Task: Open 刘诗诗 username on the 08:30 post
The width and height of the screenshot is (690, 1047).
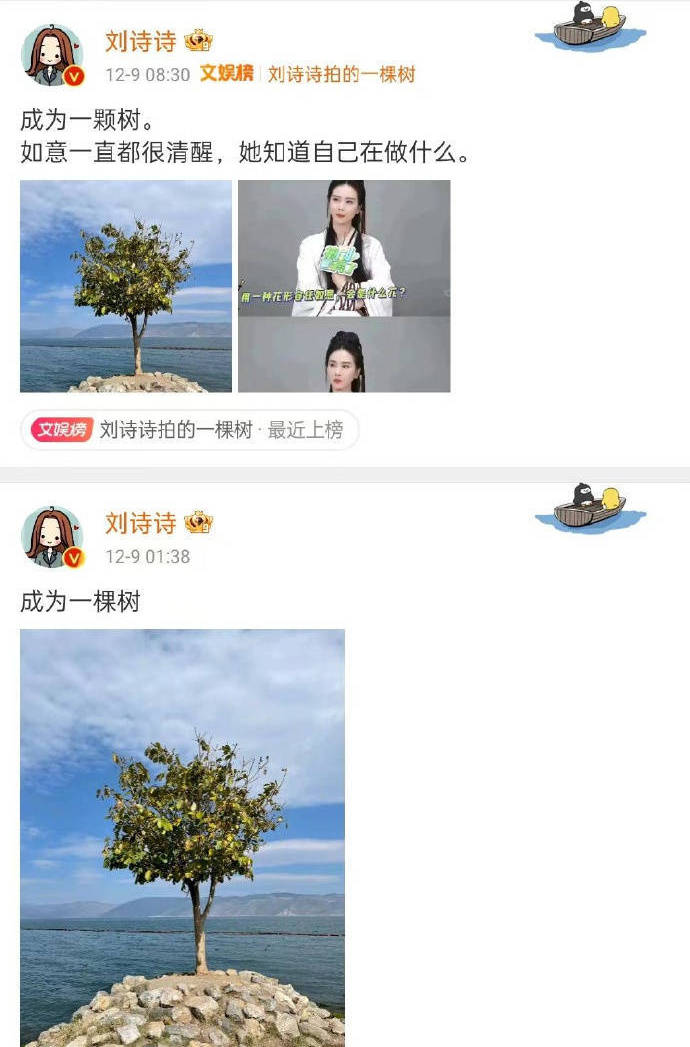Action: pos(141,41)
